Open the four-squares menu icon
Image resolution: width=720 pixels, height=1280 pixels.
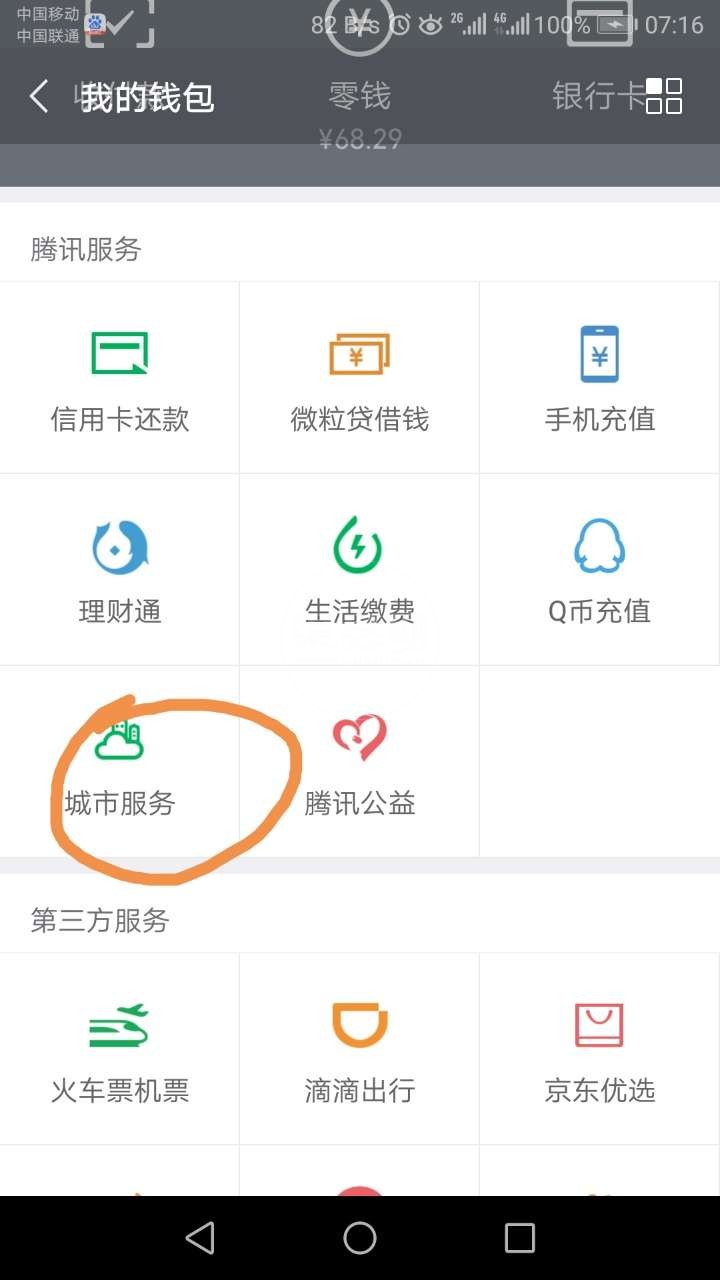[663, 97]
